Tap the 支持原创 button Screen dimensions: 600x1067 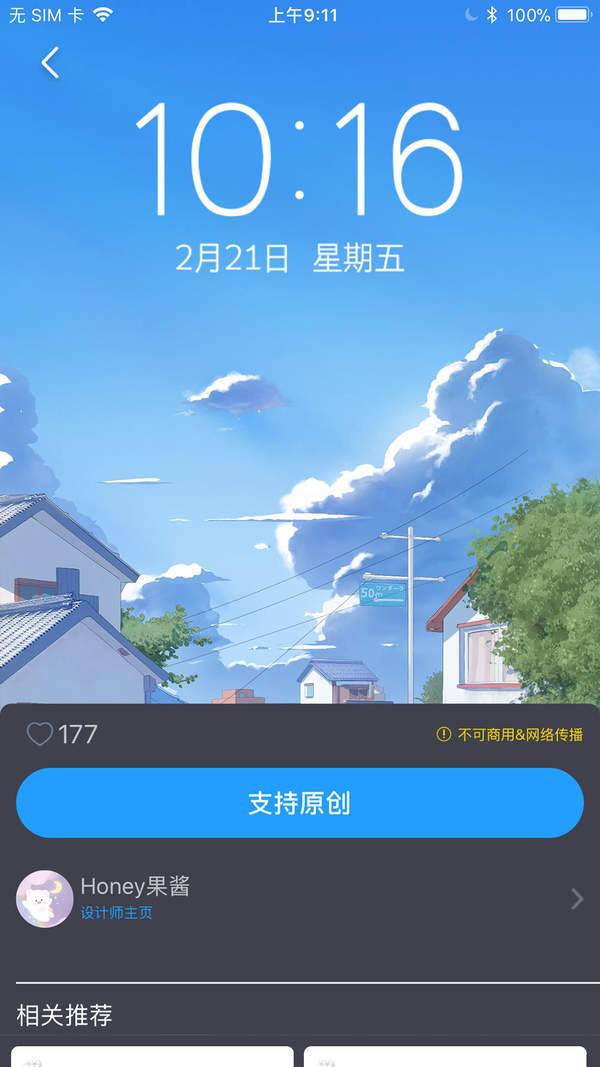(x=300, y=803)
